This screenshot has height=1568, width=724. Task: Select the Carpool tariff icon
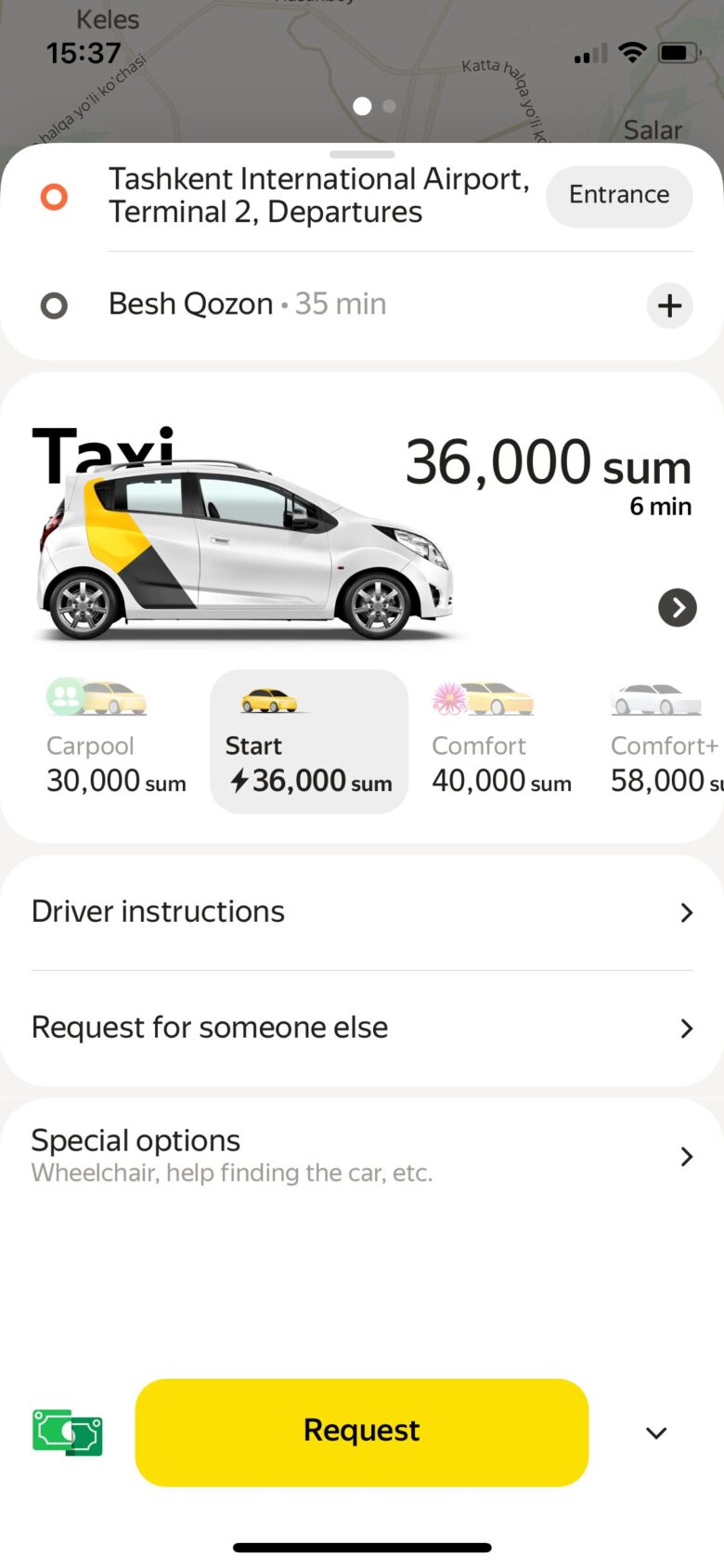(x=97, y=696)
